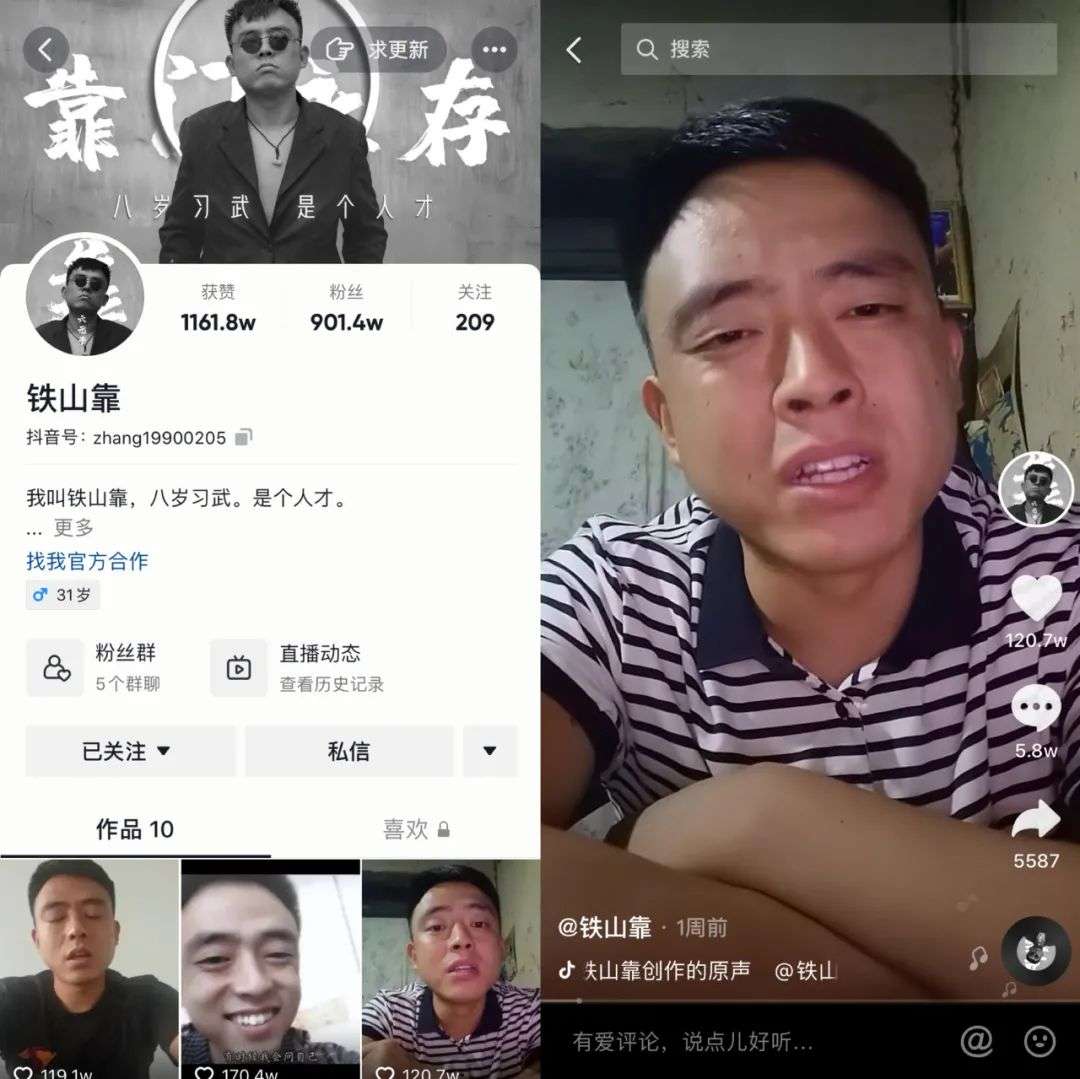Tap the 已关注 following button
1080x1079 pixels.
tap(129, 751)
